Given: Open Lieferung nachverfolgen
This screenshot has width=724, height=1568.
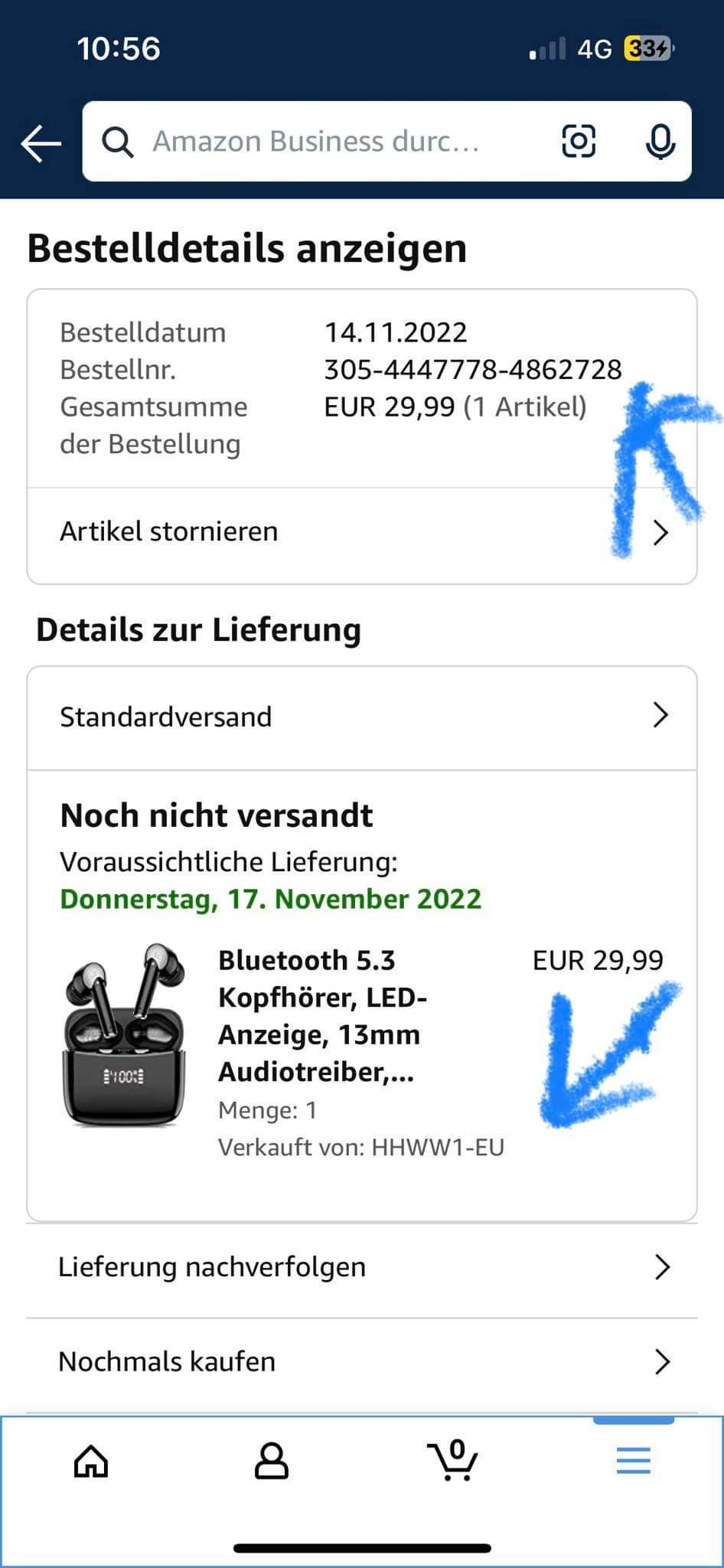Looking at the screenshot, I should point(361,1267).
